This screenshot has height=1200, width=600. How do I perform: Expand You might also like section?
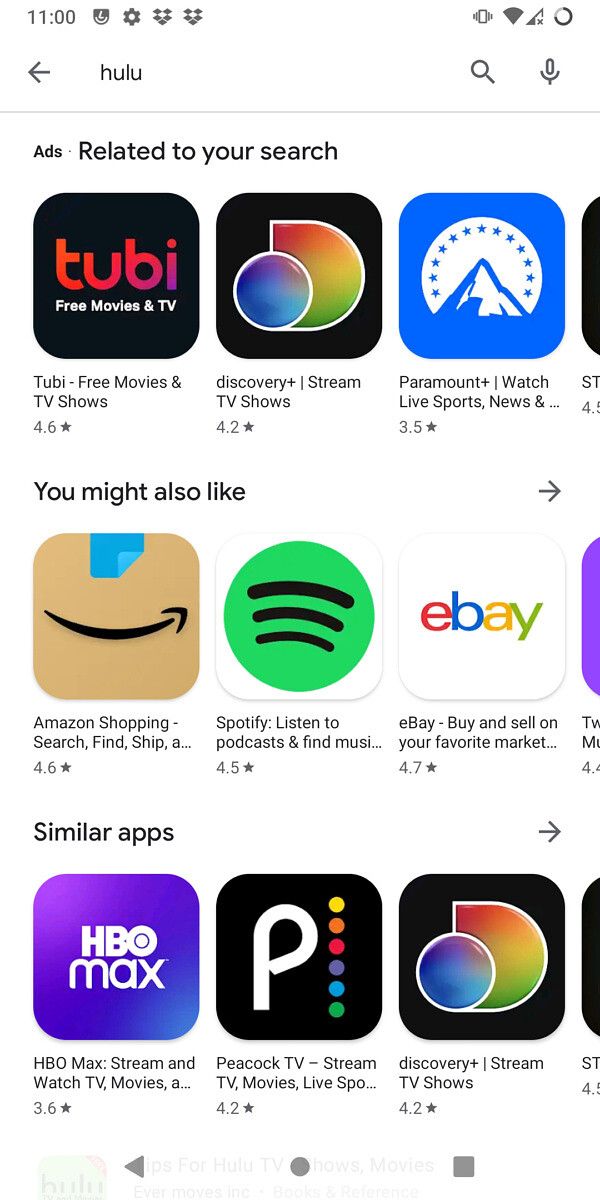tap(549, 491)
